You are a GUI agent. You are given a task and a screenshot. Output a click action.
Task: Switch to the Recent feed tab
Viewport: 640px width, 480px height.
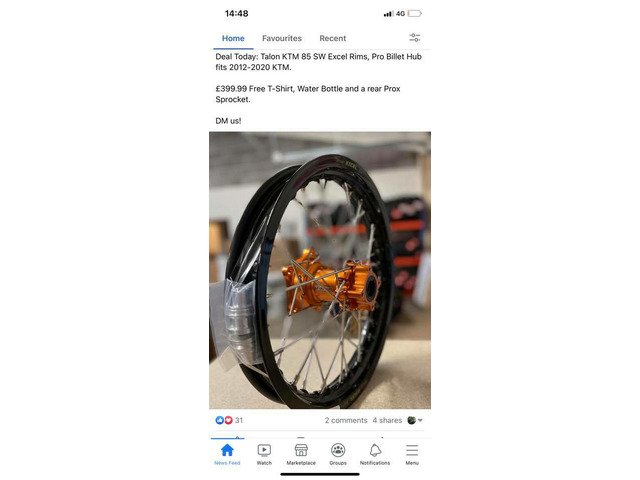[x=333, y=38]
